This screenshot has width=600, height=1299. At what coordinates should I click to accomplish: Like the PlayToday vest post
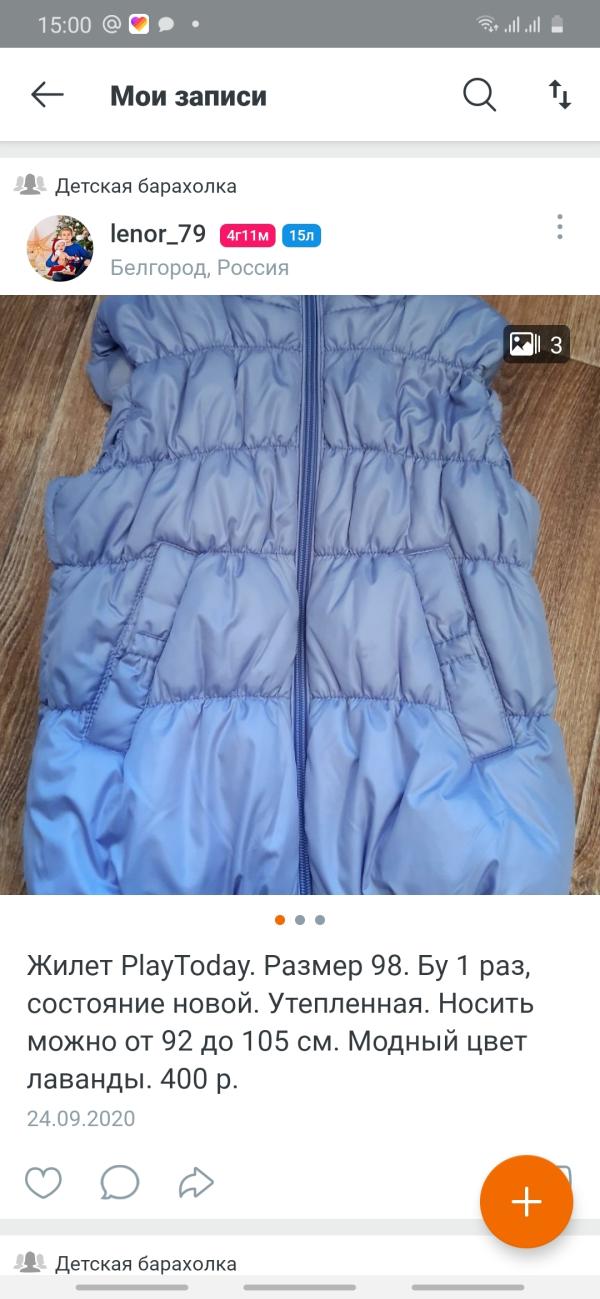(x=43, y=1182)
